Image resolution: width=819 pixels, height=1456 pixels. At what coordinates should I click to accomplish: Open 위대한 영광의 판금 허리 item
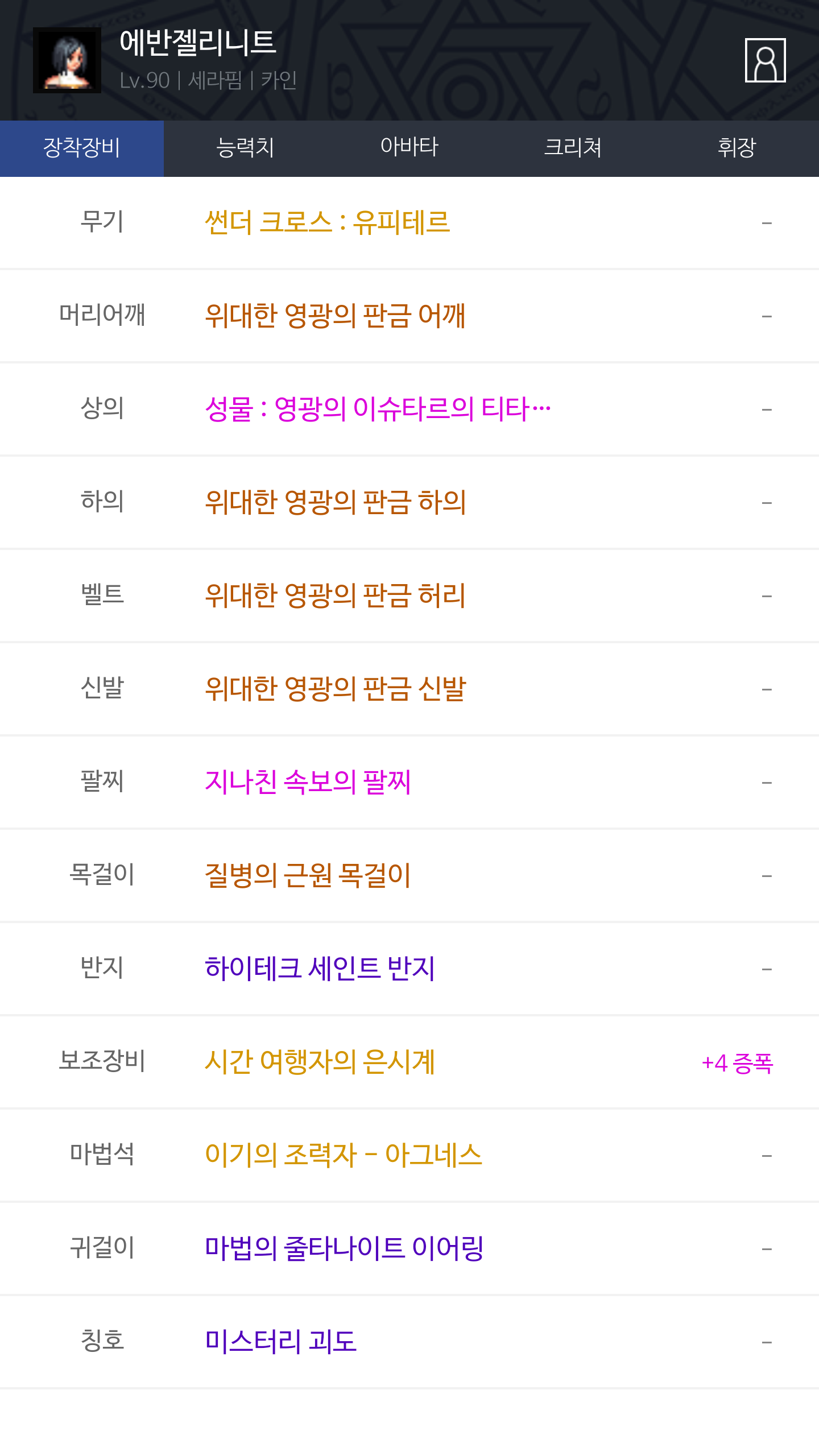pos(335,595)
